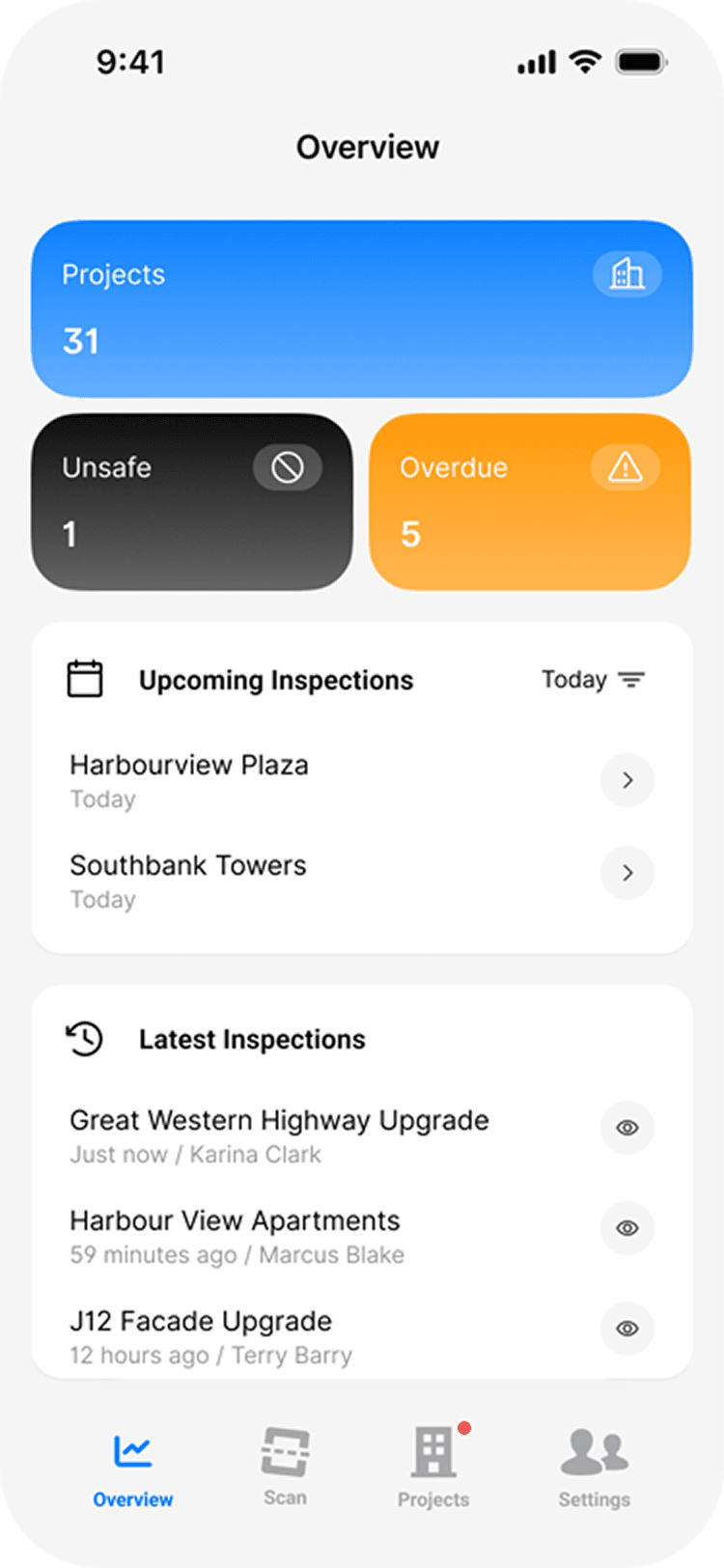The height and width of the screenshot is (1568, 724).
Task: Open the Today filter for upcoming inspections
Action: pos(593,680)
